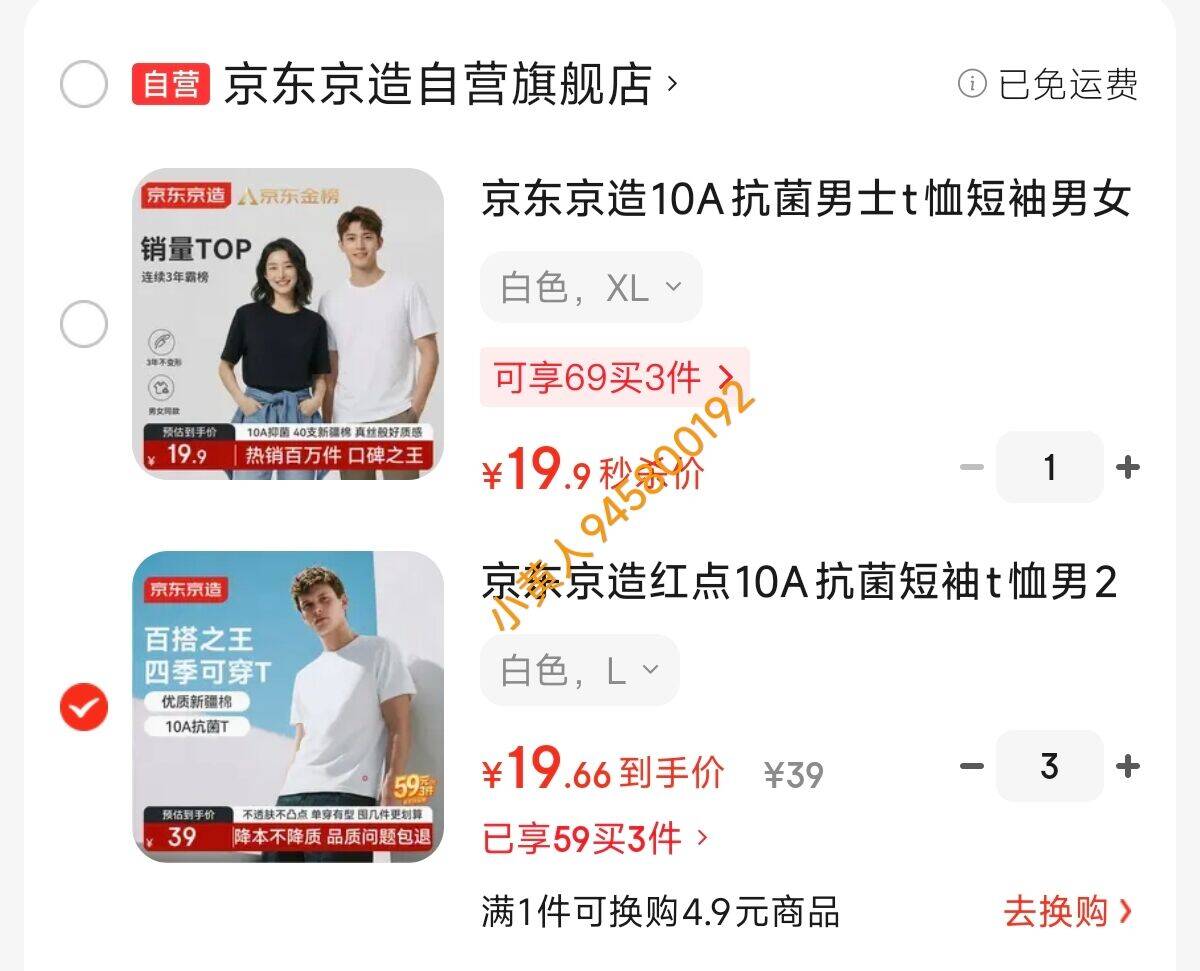
Task: Open the 可享69买3件 promotion
Action: click(614, 377)
